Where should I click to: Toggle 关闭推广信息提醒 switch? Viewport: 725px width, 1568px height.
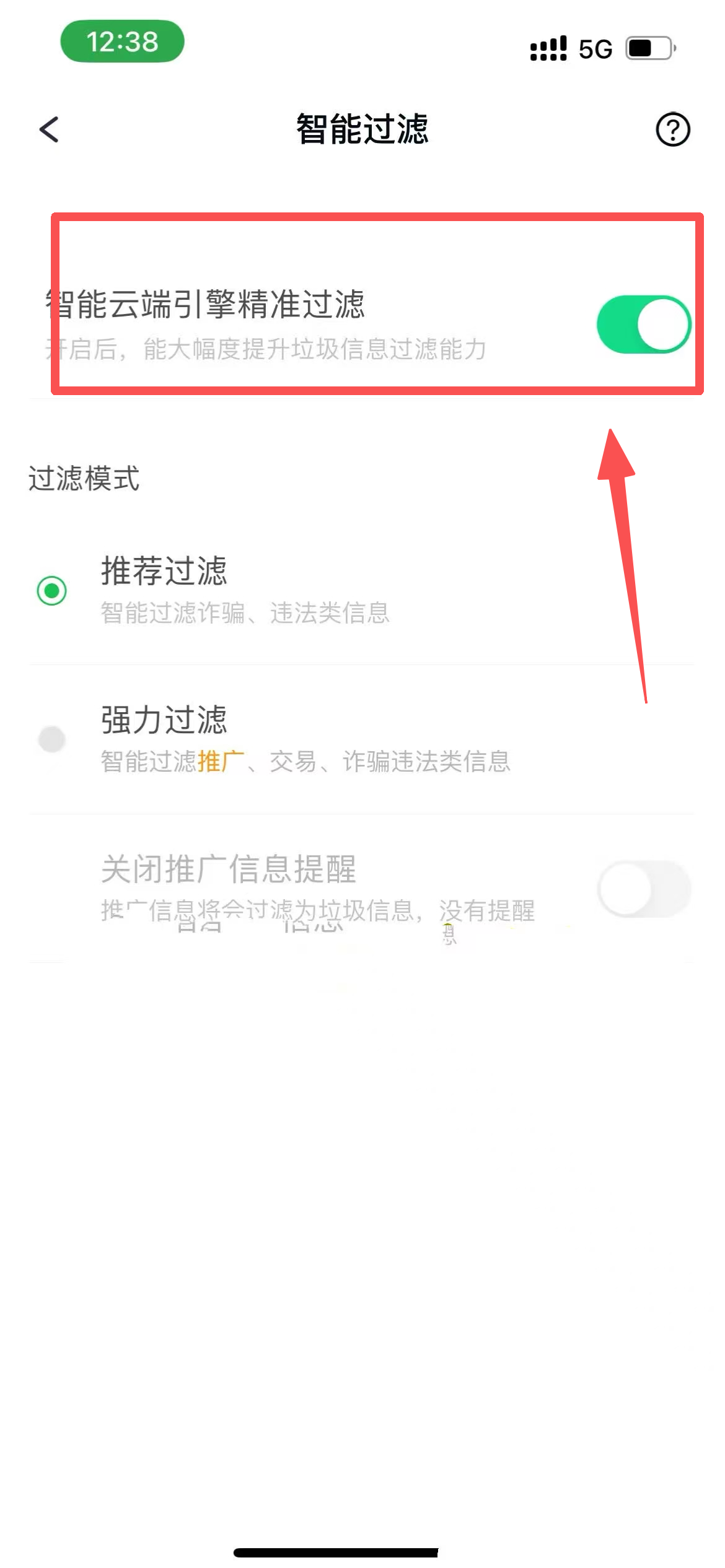pos(643,888)
